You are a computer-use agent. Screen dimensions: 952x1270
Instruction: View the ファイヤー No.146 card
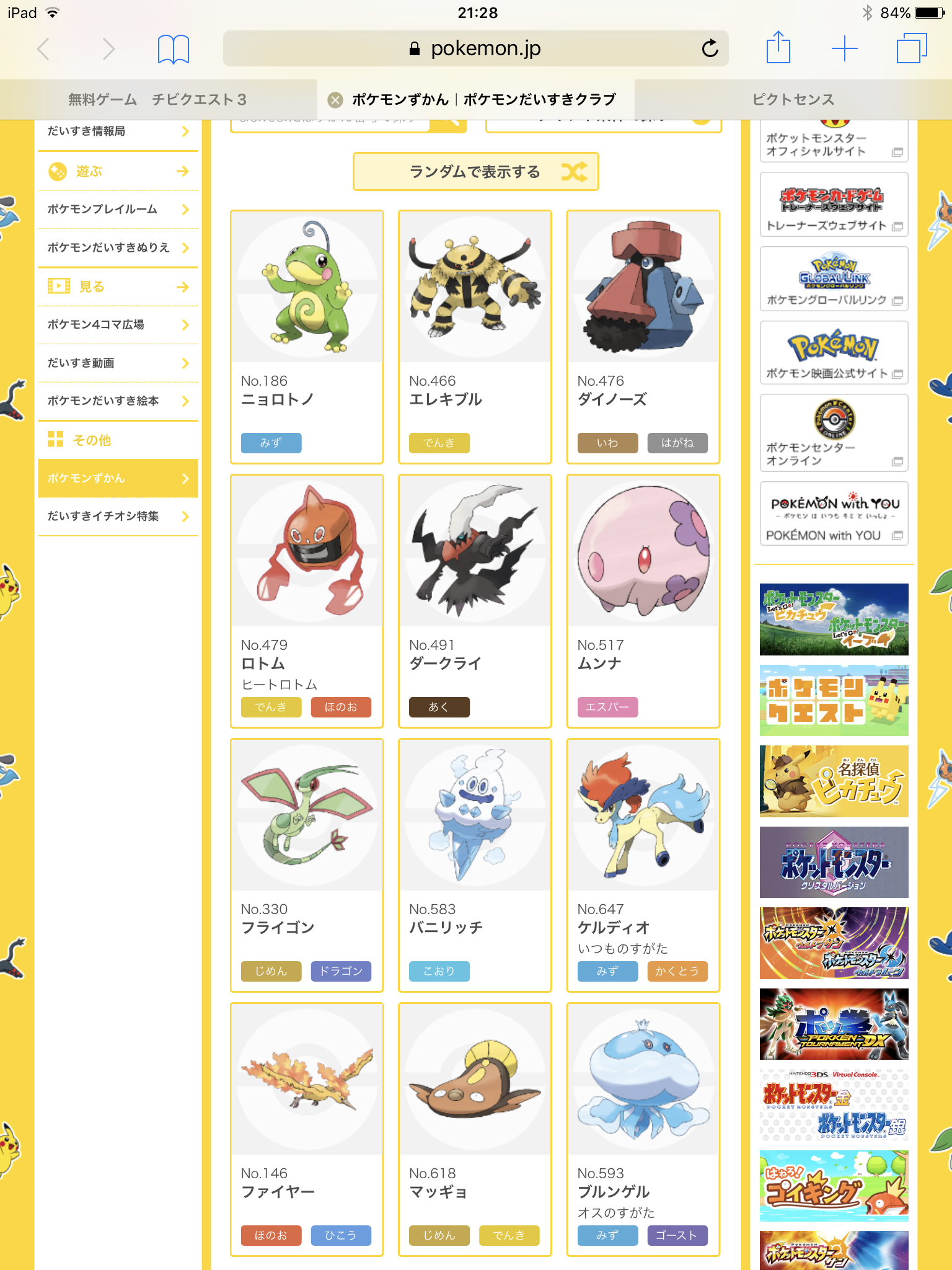(306, 1129)
